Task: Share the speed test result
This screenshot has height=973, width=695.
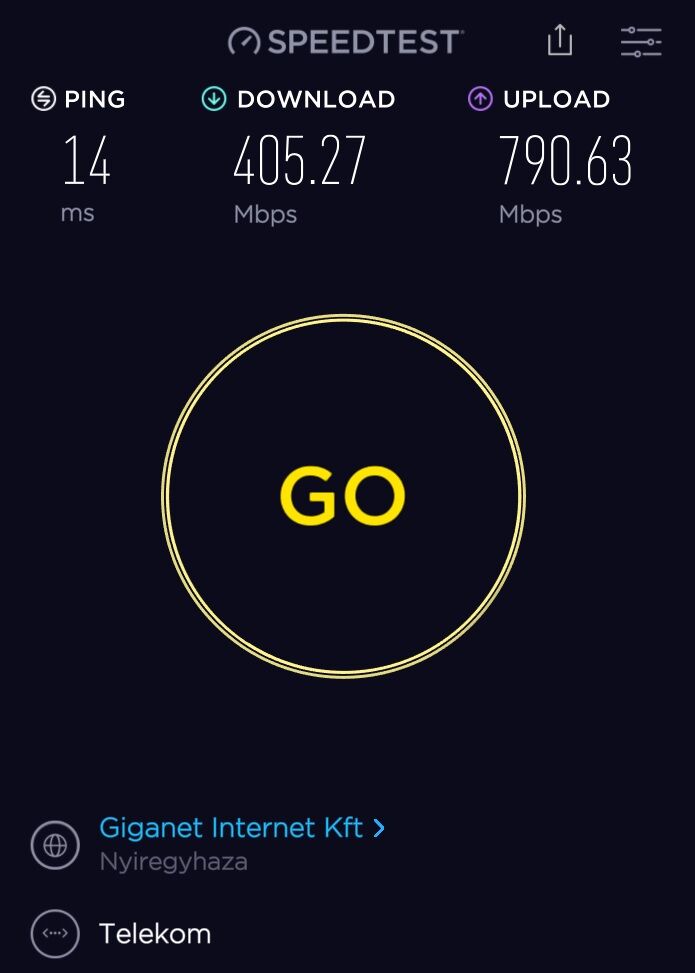Action: tap(560, 41)
